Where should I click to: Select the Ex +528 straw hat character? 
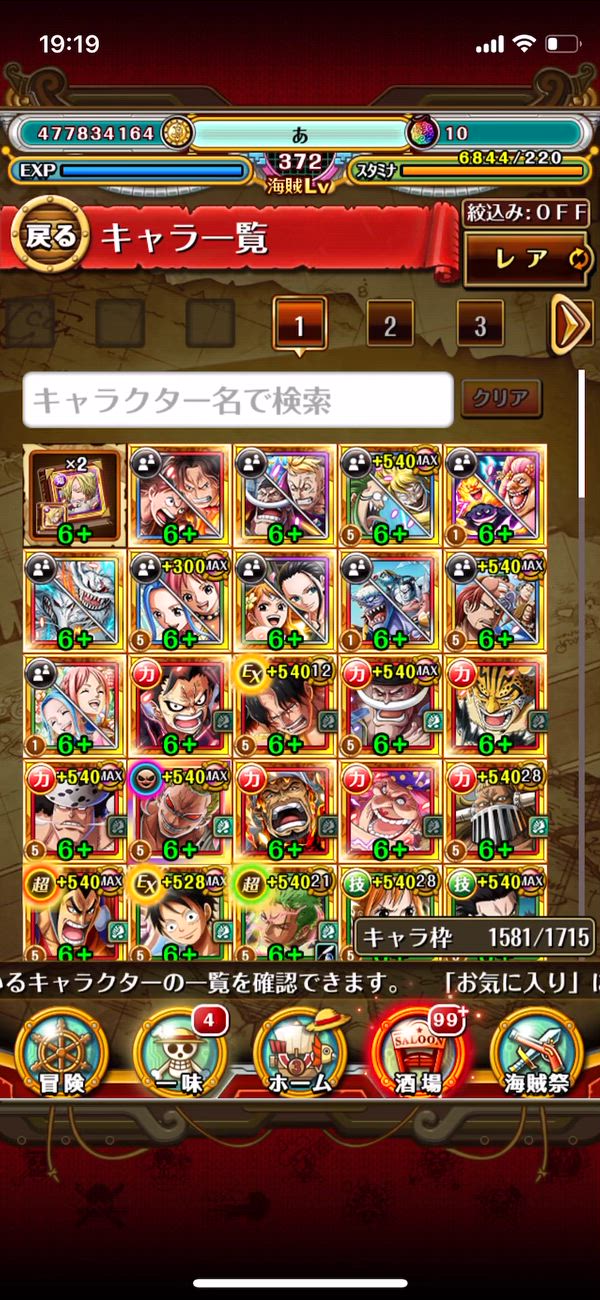(181, 912)
